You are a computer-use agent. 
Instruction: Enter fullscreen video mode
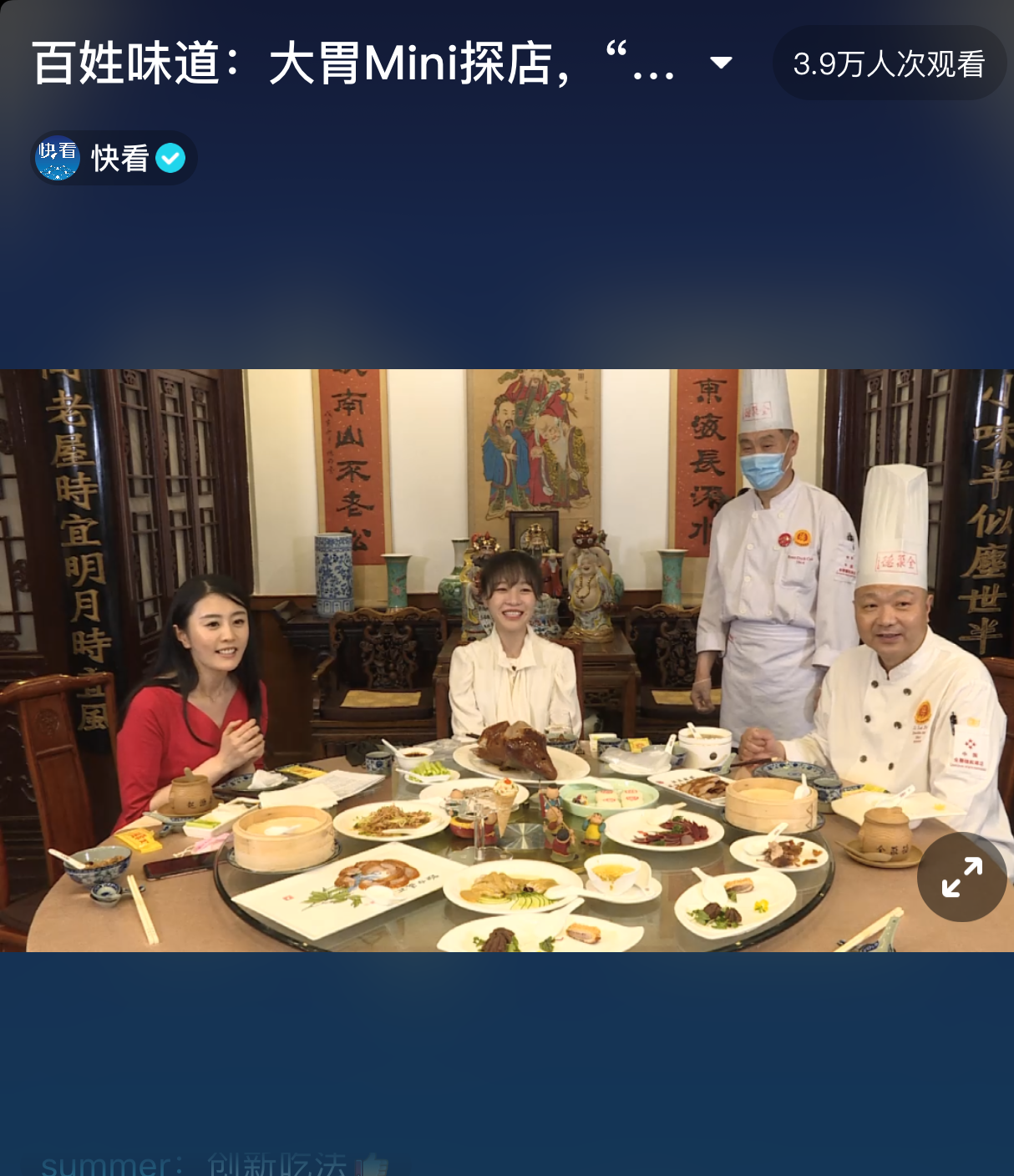[x=961, y=877]
